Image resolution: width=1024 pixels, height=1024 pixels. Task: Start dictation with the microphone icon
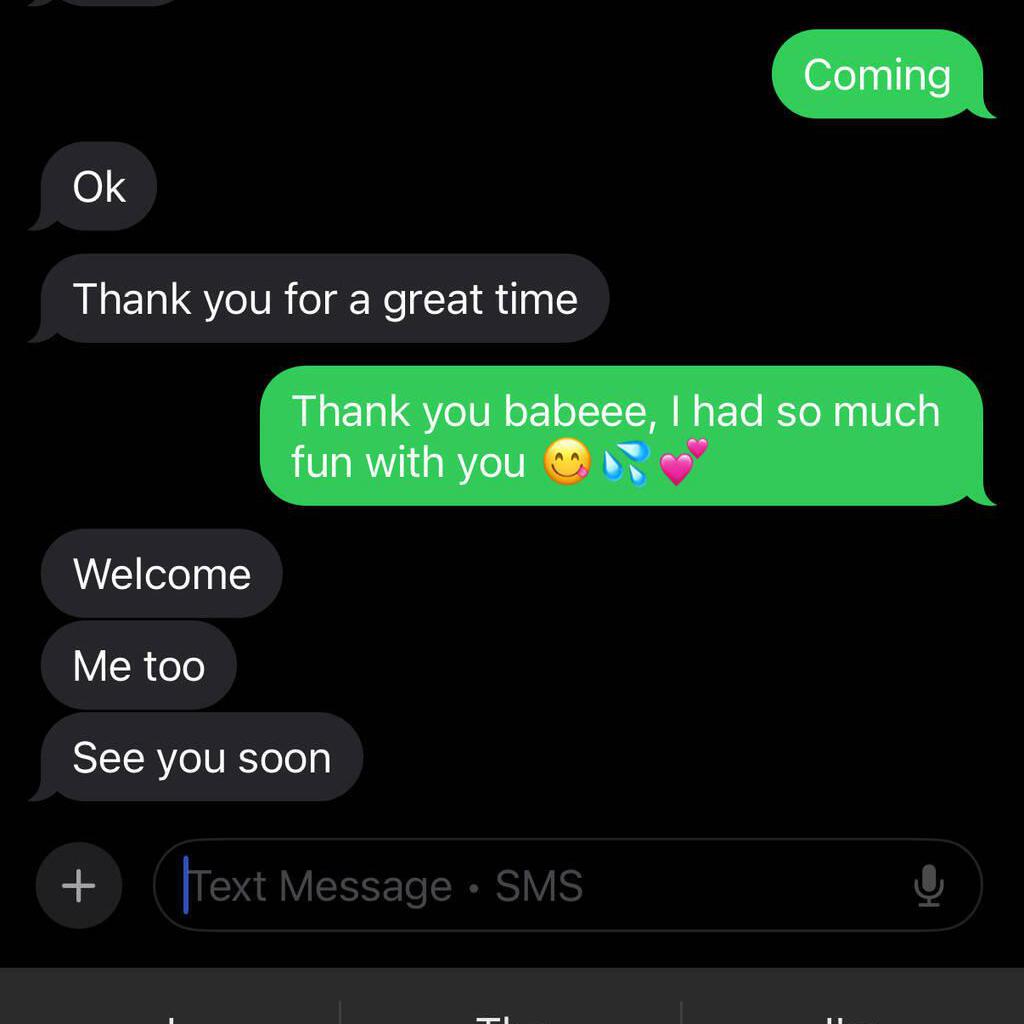(x=929, y=886)
